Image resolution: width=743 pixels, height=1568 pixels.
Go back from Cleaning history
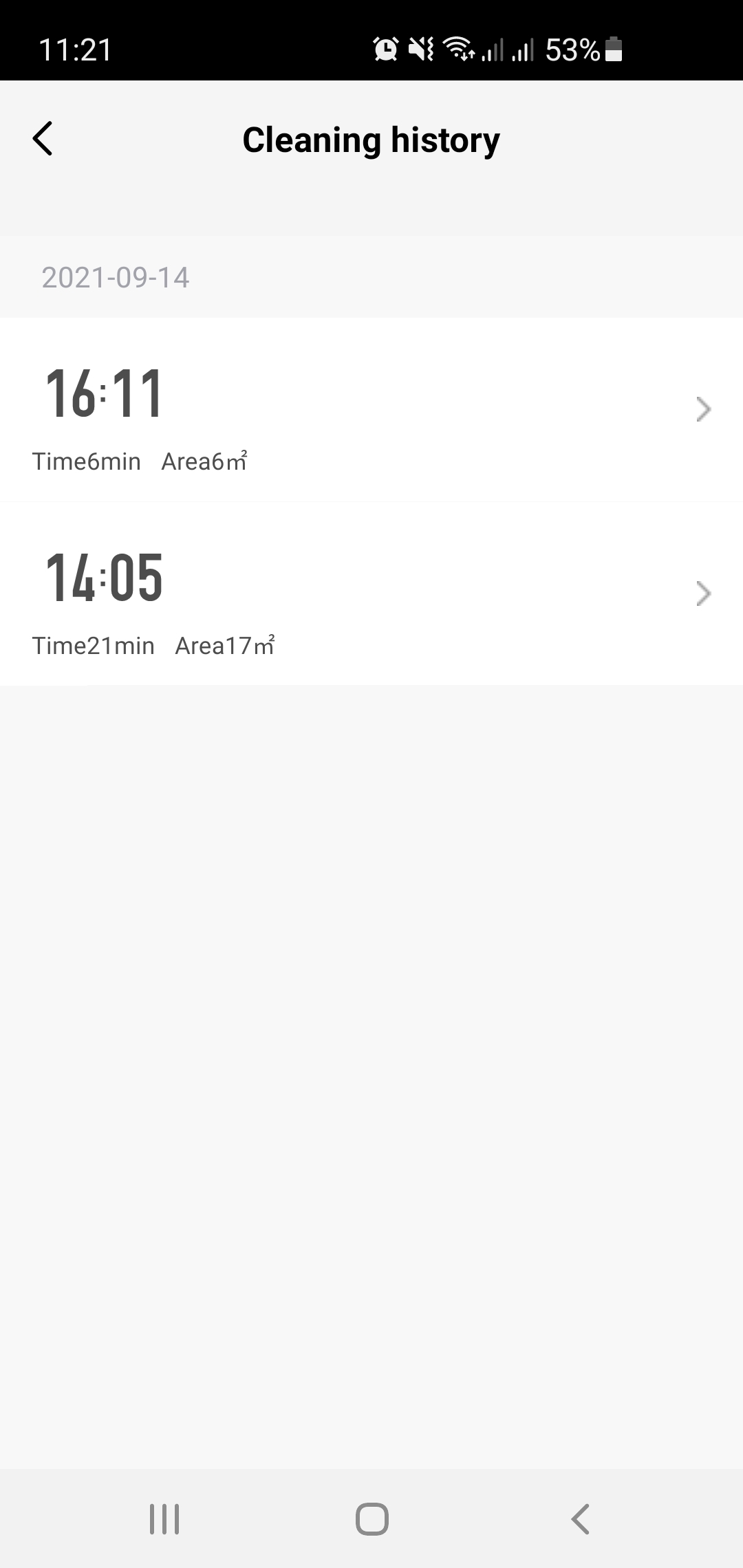(x=43, y=139)
